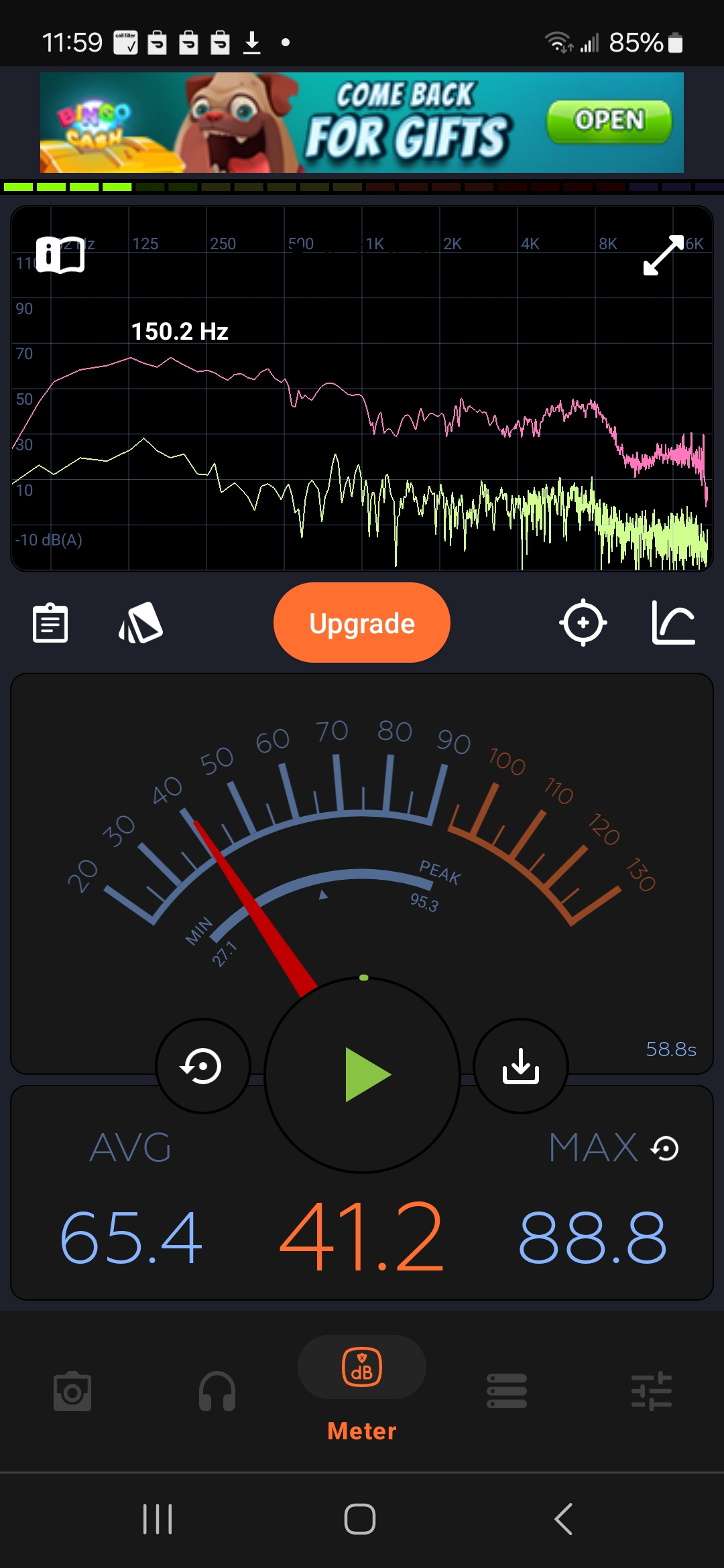Open recent apps from the navigation bar
724x1568 pixels.
tap(158, 1518)
